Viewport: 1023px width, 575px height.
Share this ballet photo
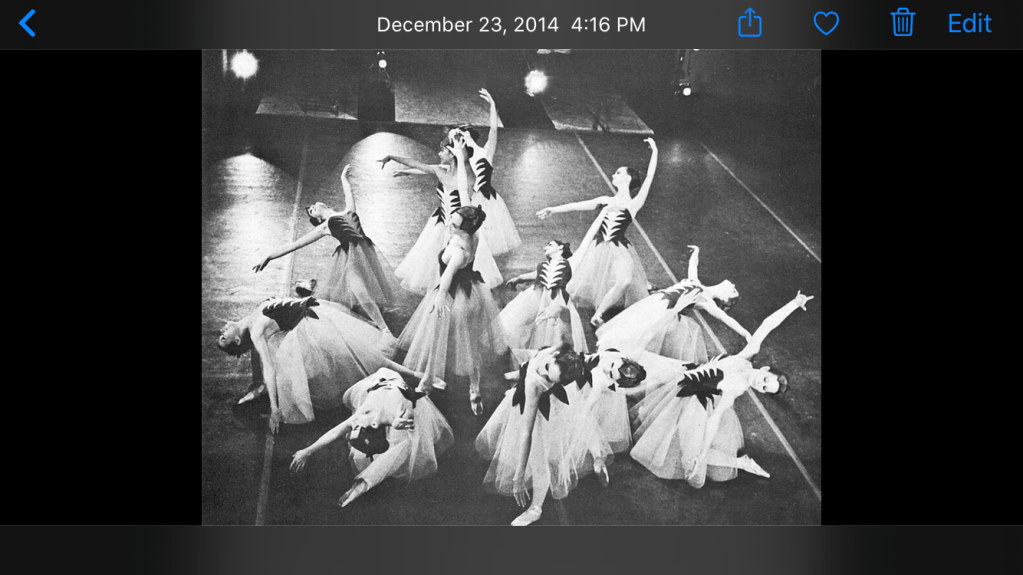pyautogui.click(x=750, y=23)
